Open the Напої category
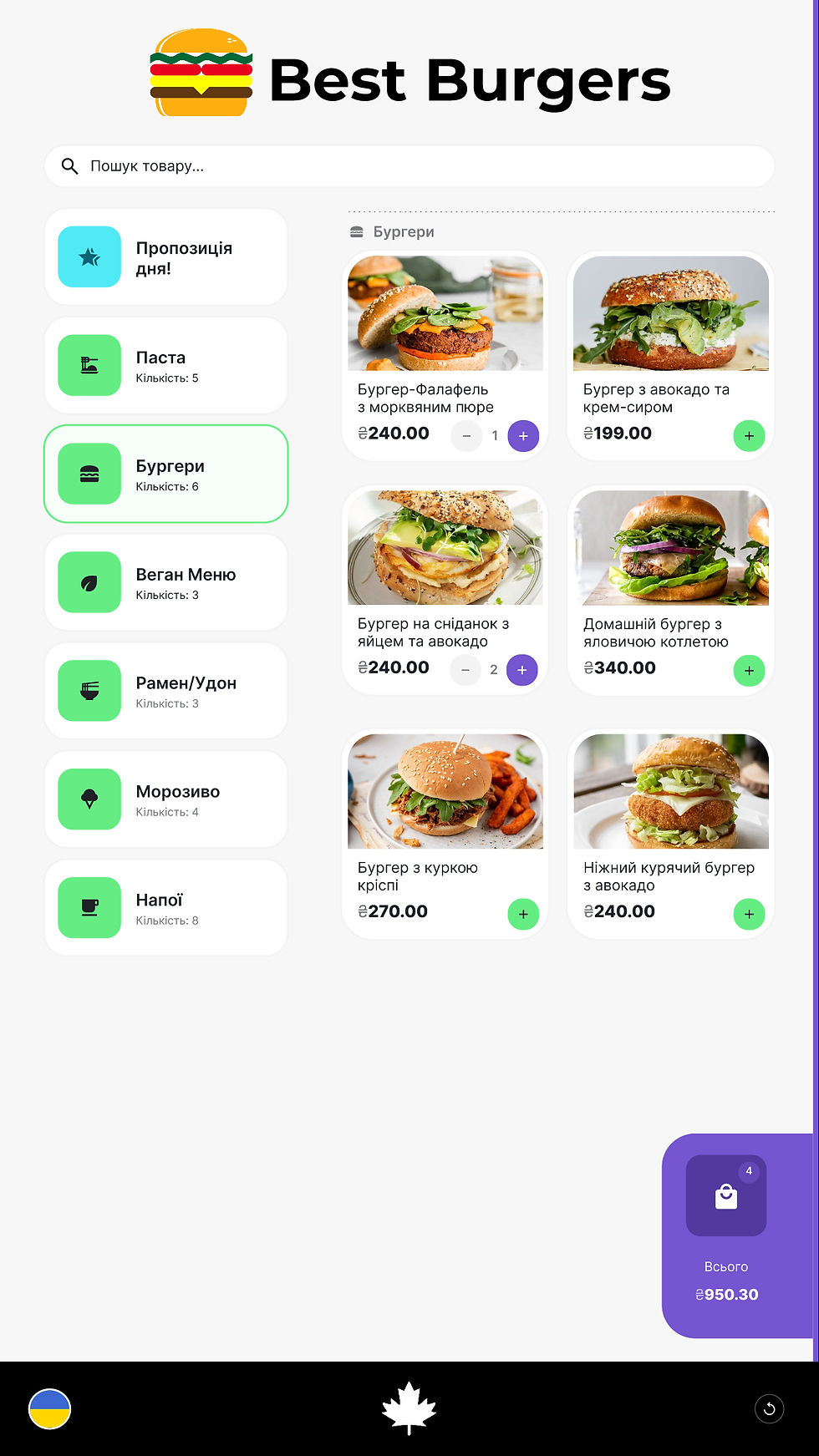The height and width of the screenshot is (1456, 819). [165, 908]
